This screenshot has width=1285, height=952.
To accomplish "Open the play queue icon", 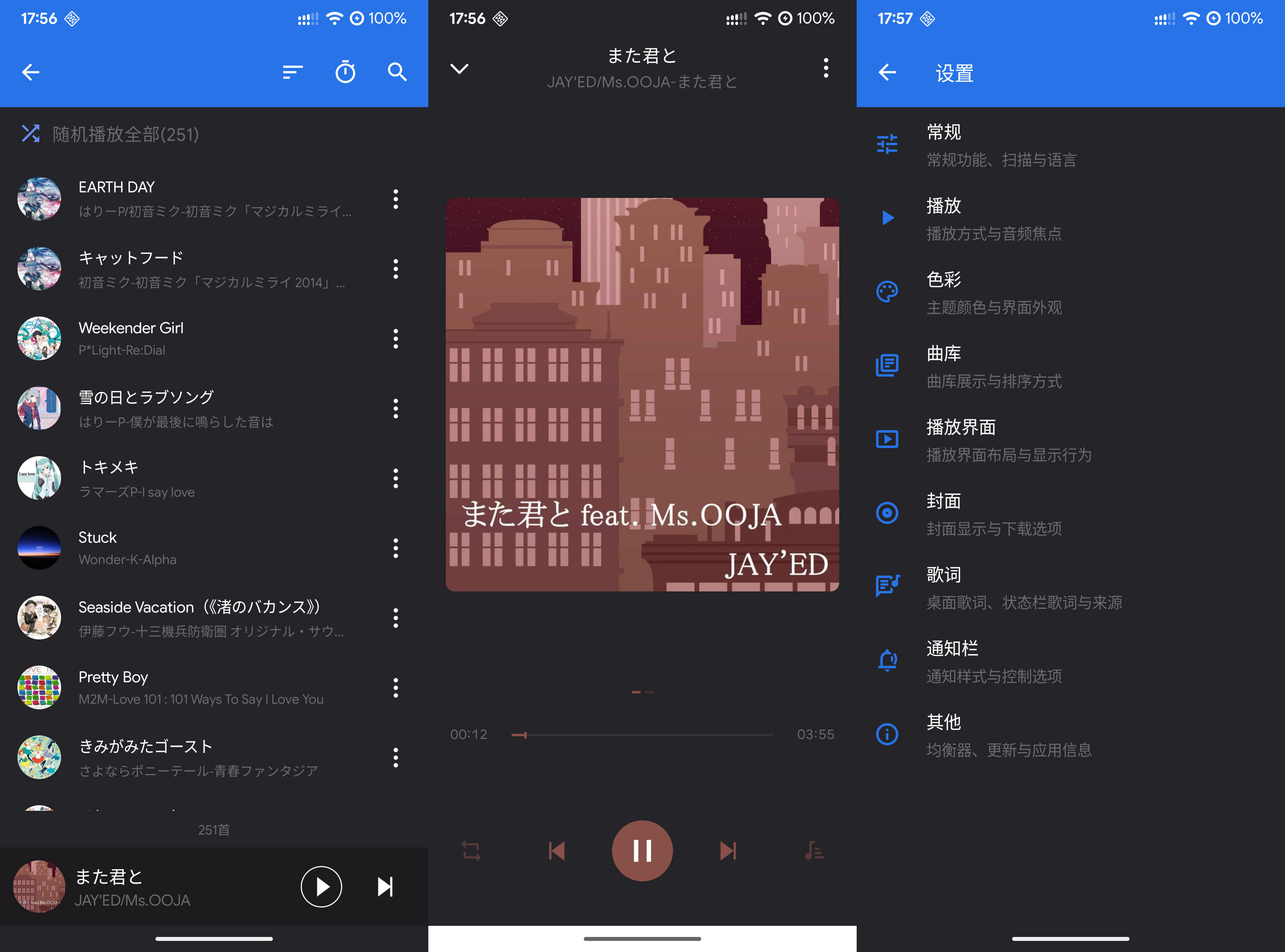I will [x=814, y=850].
